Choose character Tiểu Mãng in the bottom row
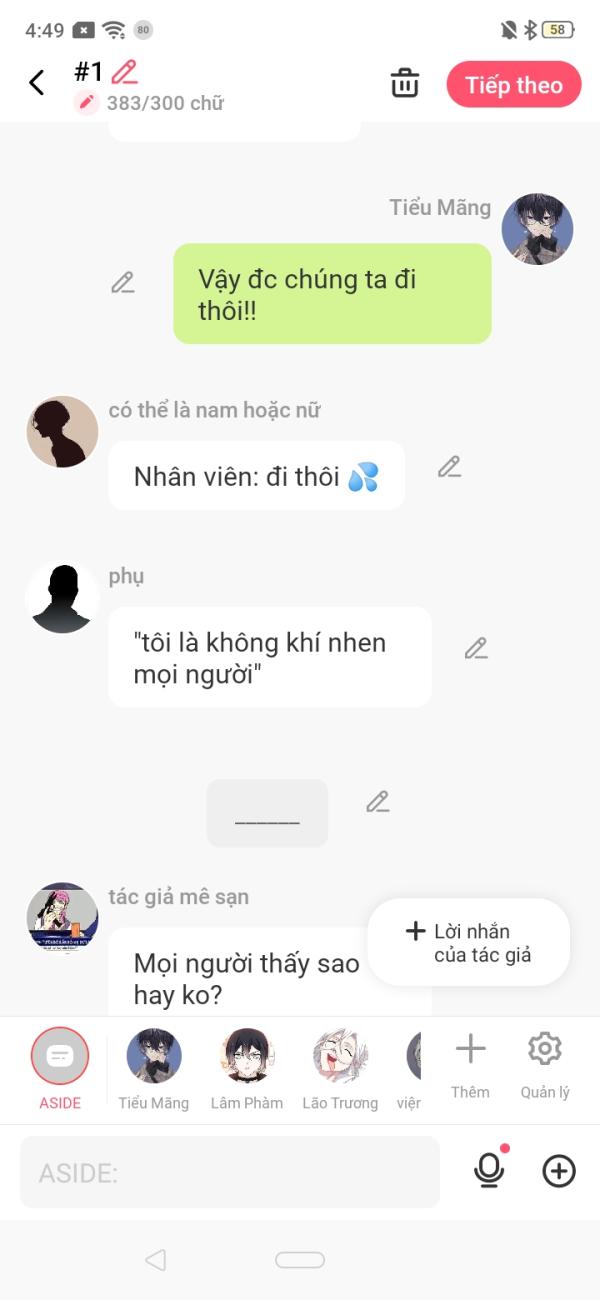The image size is (600, 1300). click(154, 1069)
